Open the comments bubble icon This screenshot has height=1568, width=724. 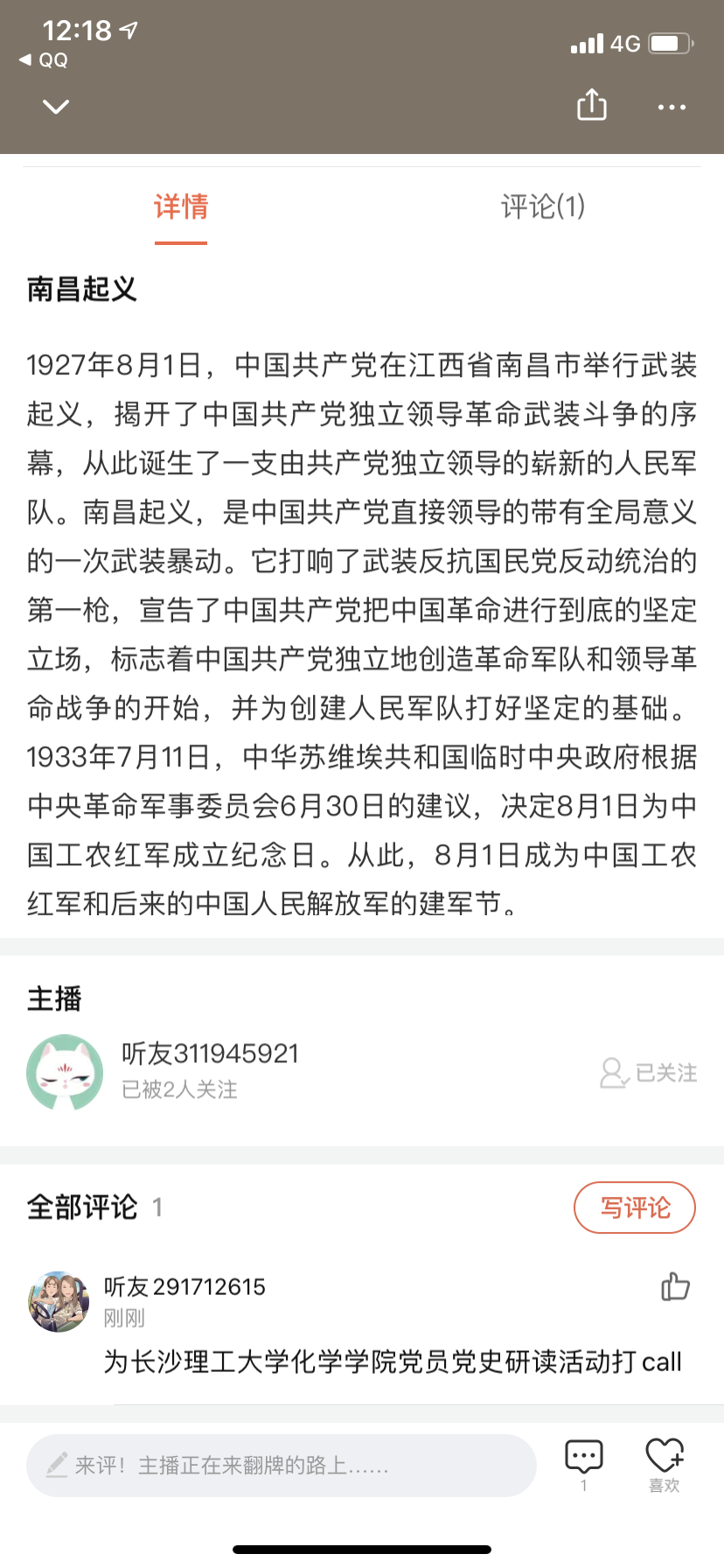(583, 1458)
